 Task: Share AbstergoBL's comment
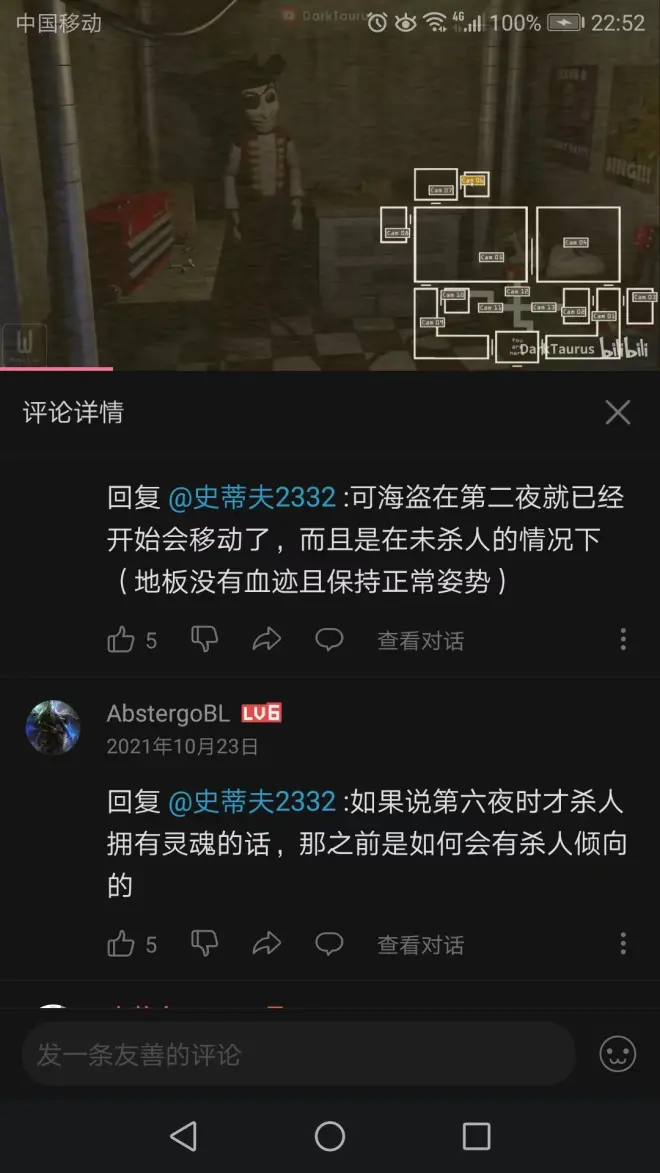[266, 944]
